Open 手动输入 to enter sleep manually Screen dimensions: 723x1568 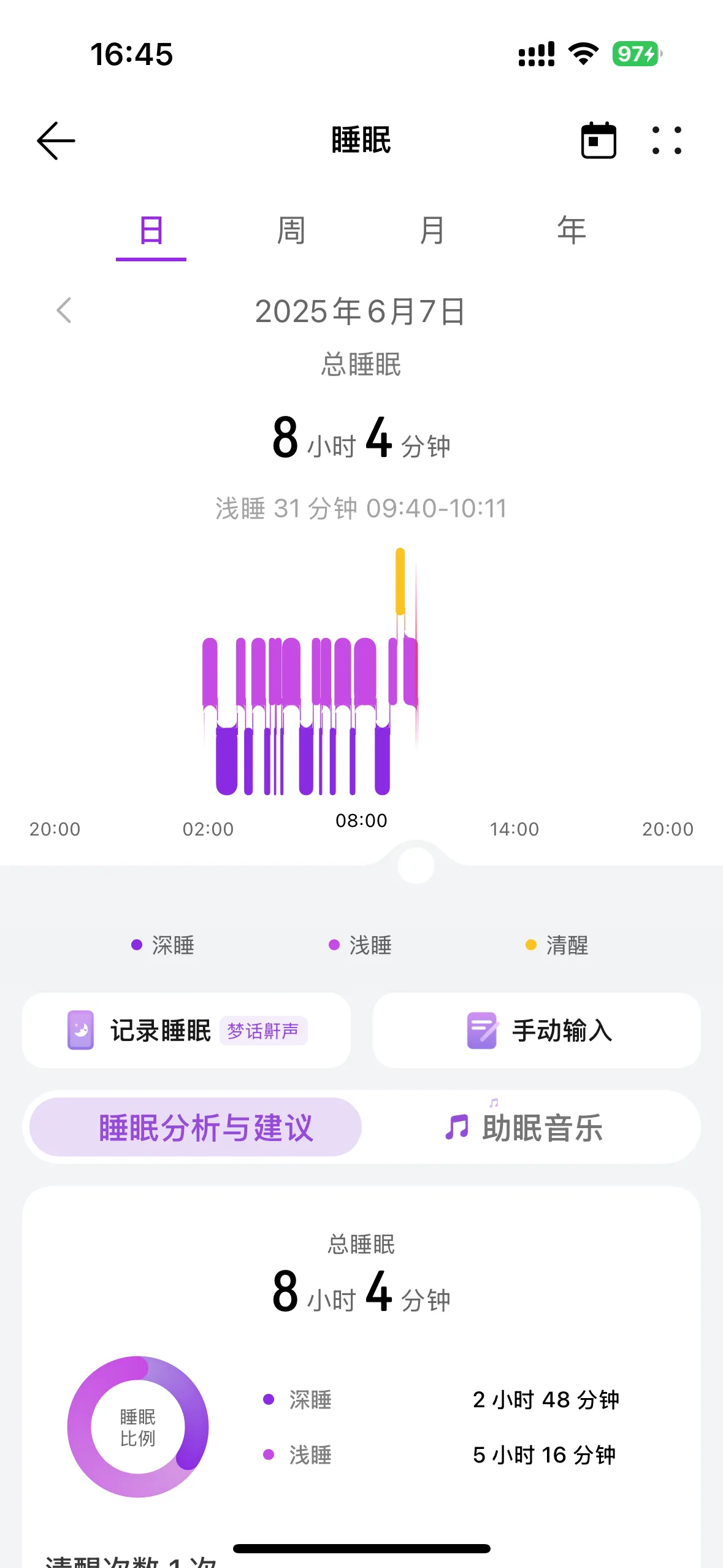(x=537, y=1030)
